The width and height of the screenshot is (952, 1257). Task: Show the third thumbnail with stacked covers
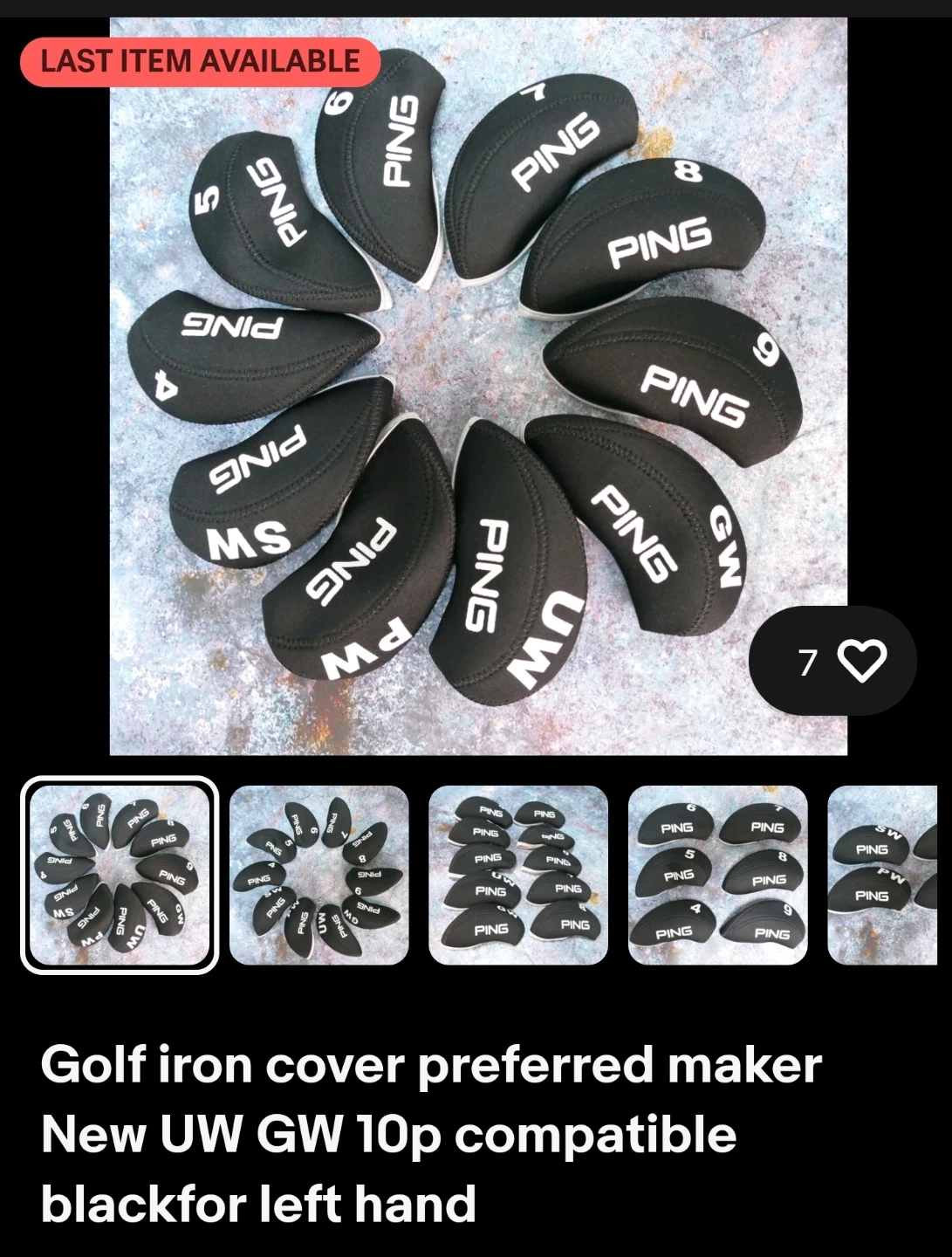point(518,875)
